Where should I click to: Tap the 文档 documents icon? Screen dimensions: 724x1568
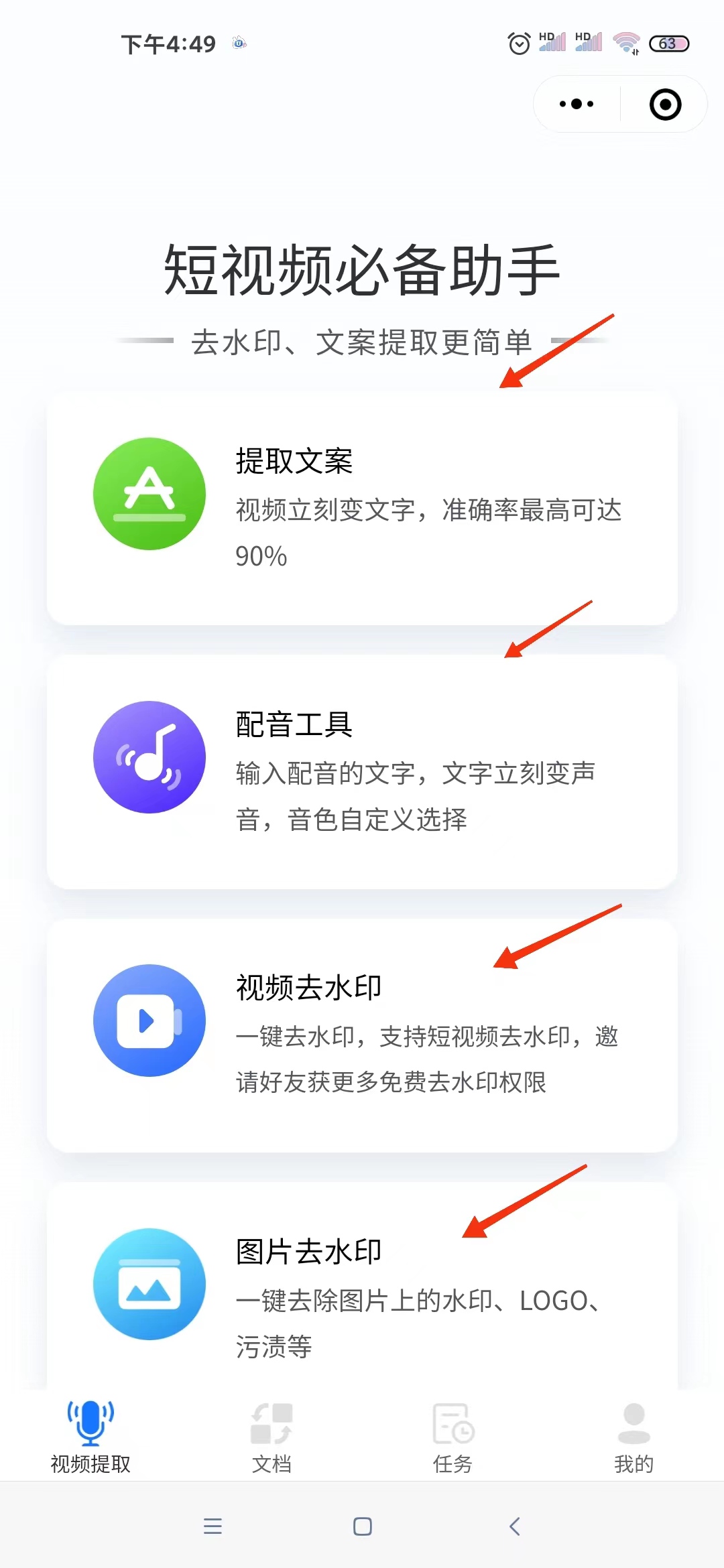coord(271,1422)
